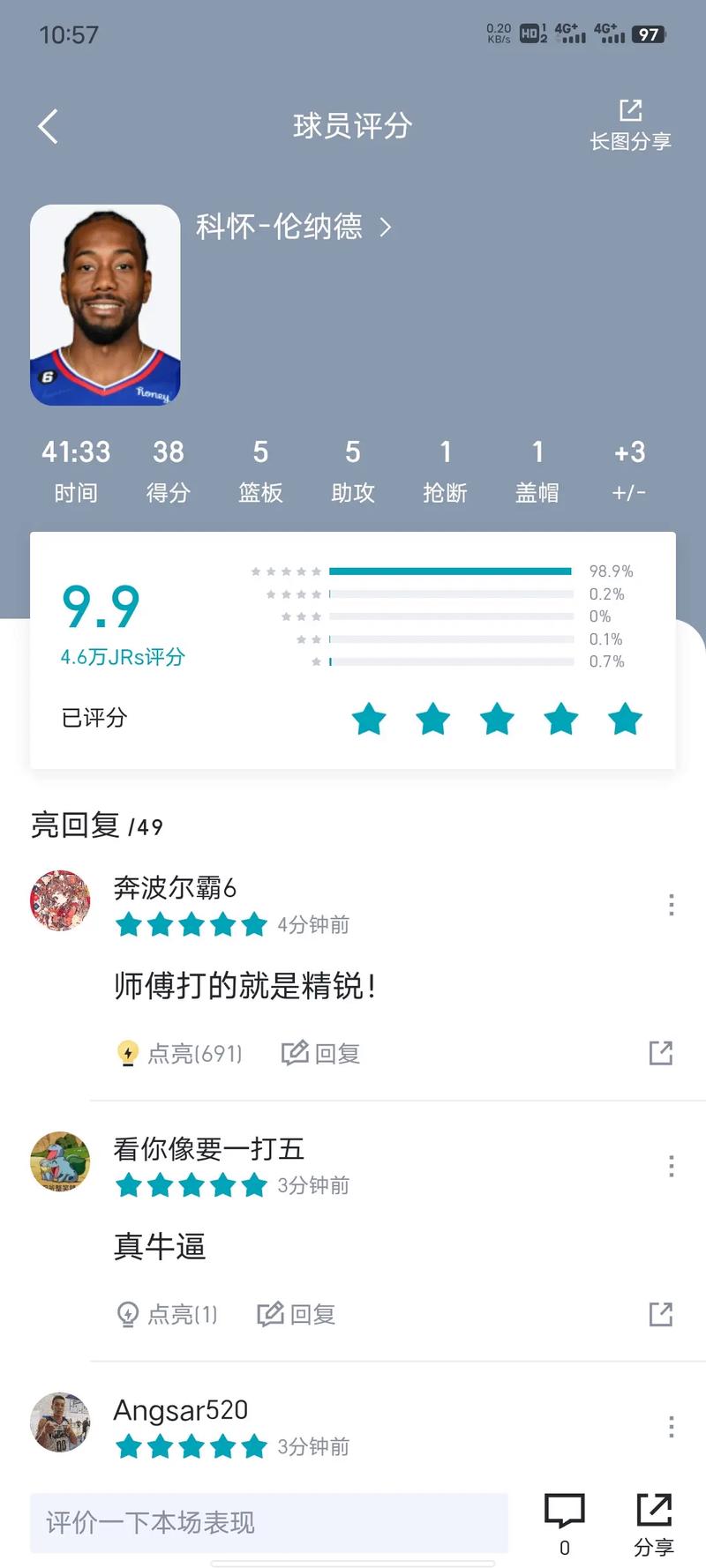
Task: Light up 奔波尔霸6's comment 点亮(691)
Action: tap(180, 1053)
